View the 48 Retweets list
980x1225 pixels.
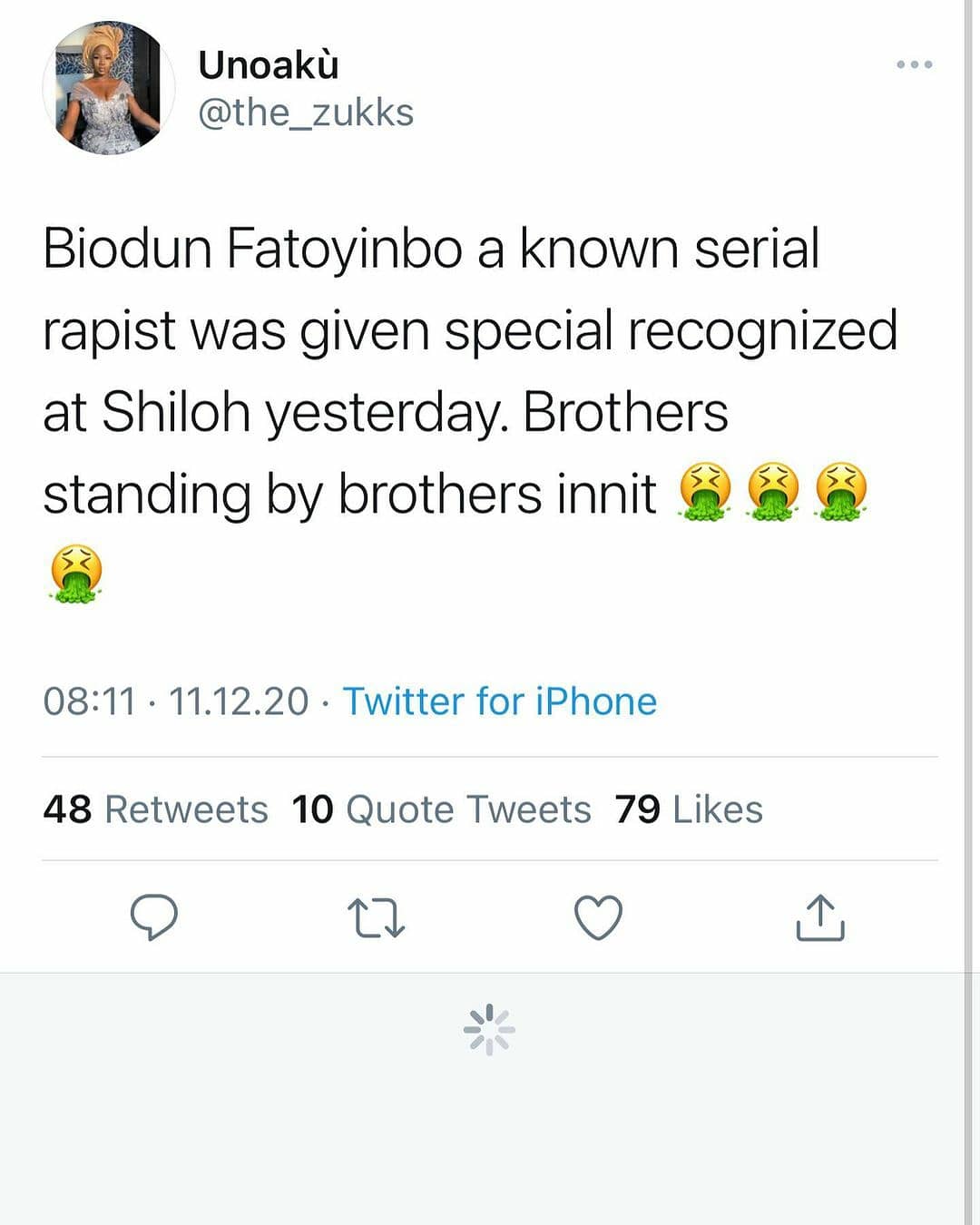(155, 808)
